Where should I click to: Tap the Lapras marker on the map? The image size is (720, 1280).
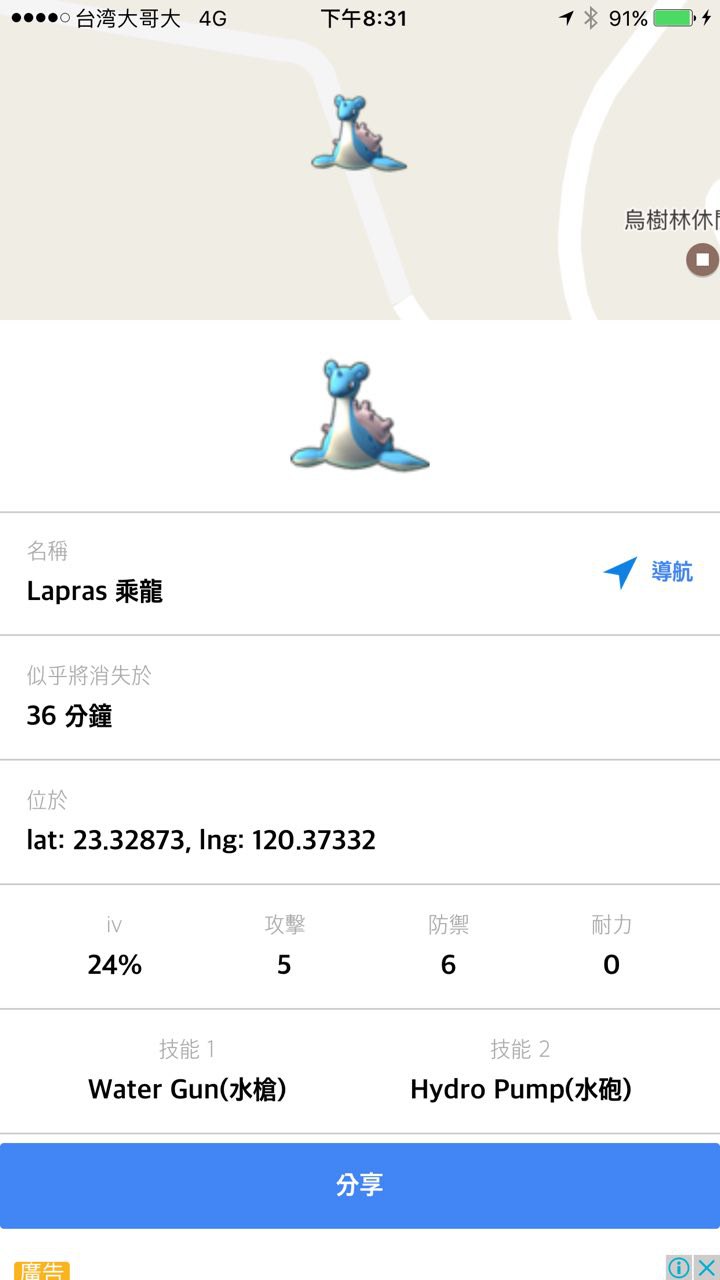pyautogui.click(x=357, y=134)
